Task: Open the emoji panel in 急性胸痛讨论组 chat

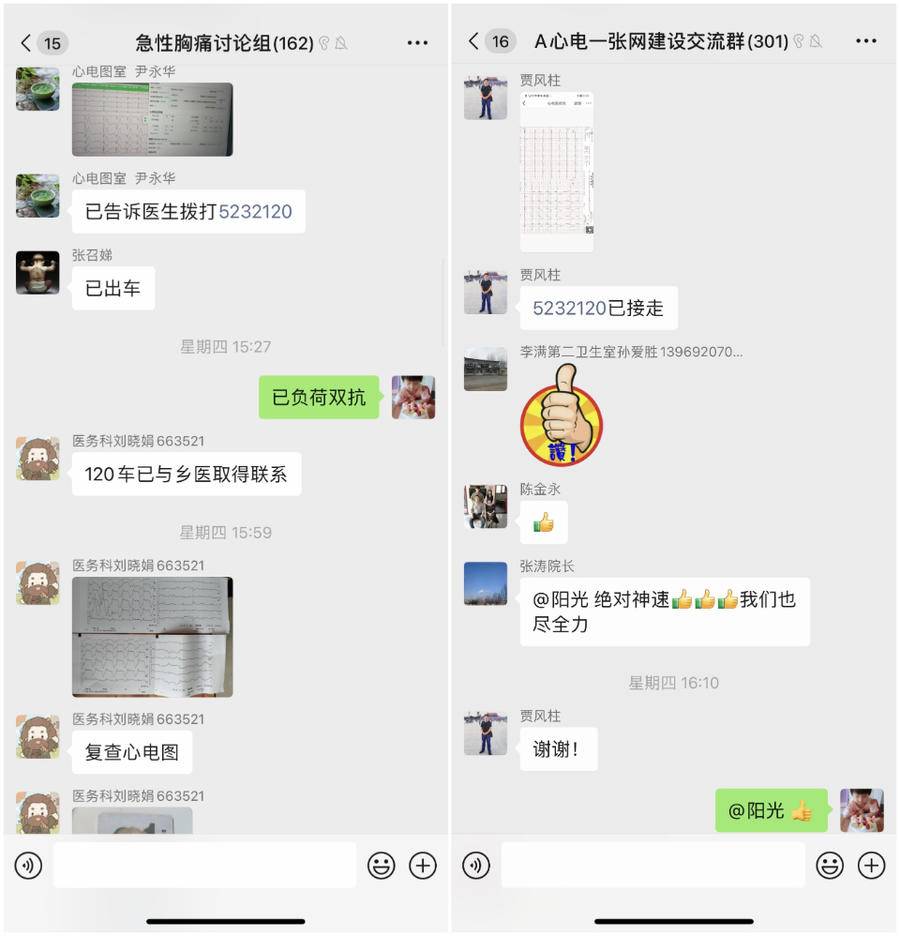Action: (381, 864)
